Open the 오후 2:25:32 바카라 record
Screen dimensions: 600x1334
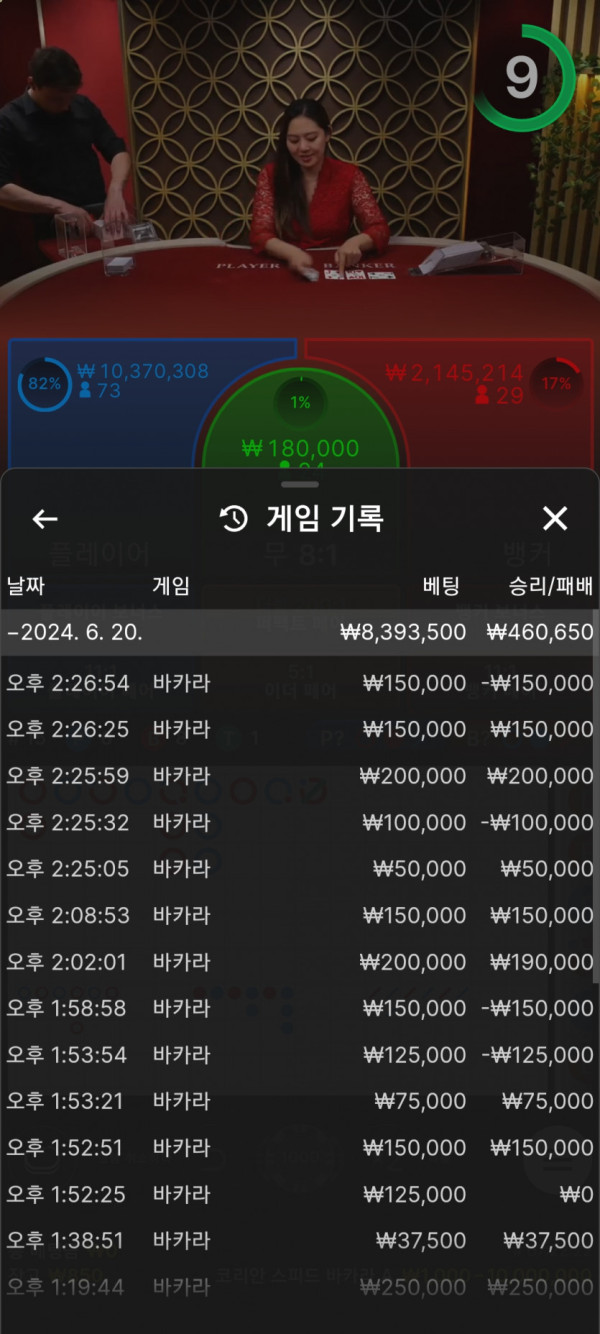tap(298, 822)
